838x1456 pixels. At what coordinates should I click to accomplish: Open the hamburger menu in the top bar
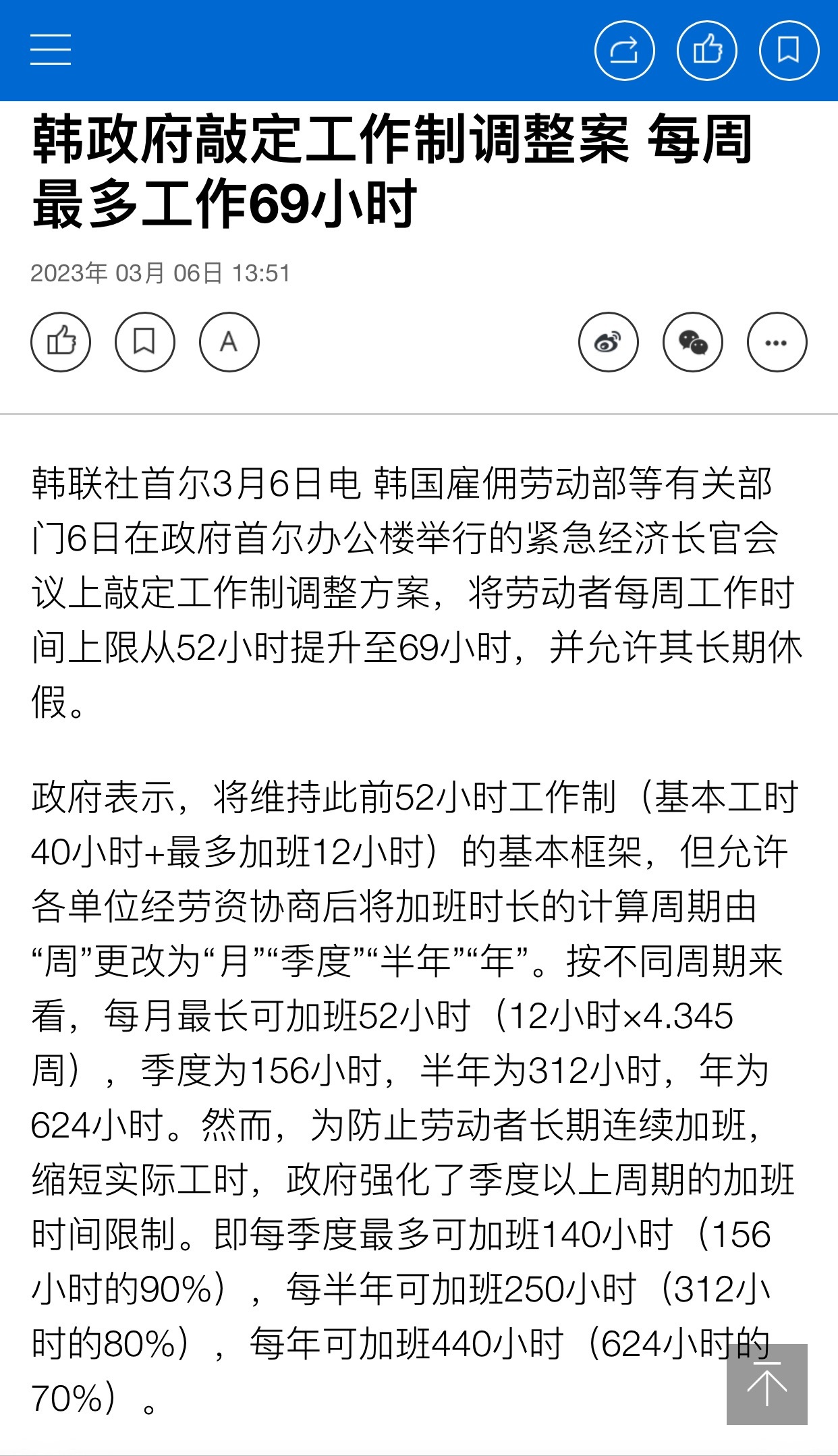coord(51,49)
